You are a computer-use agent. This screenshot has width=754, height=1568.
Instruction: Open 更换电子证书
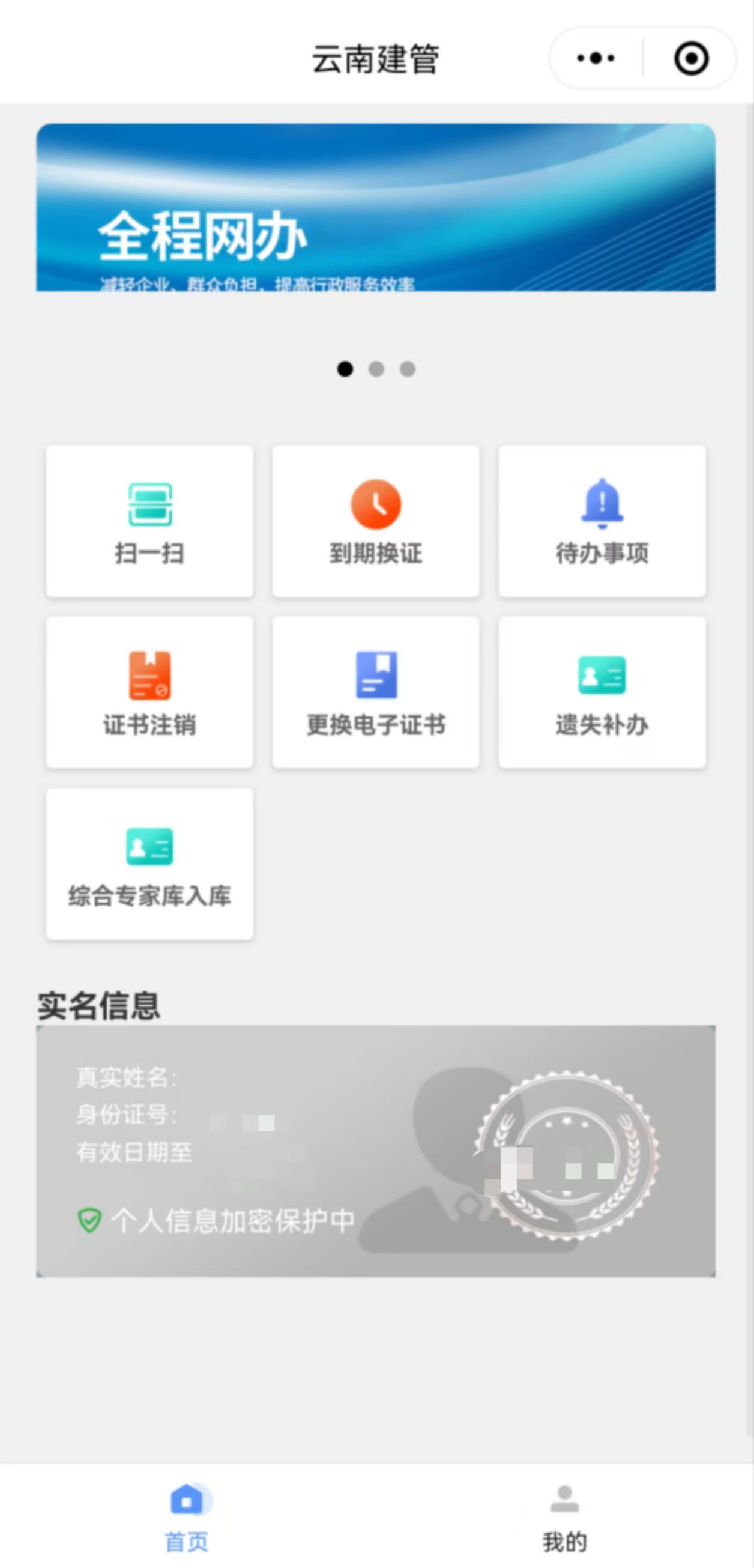pos(375,692)
